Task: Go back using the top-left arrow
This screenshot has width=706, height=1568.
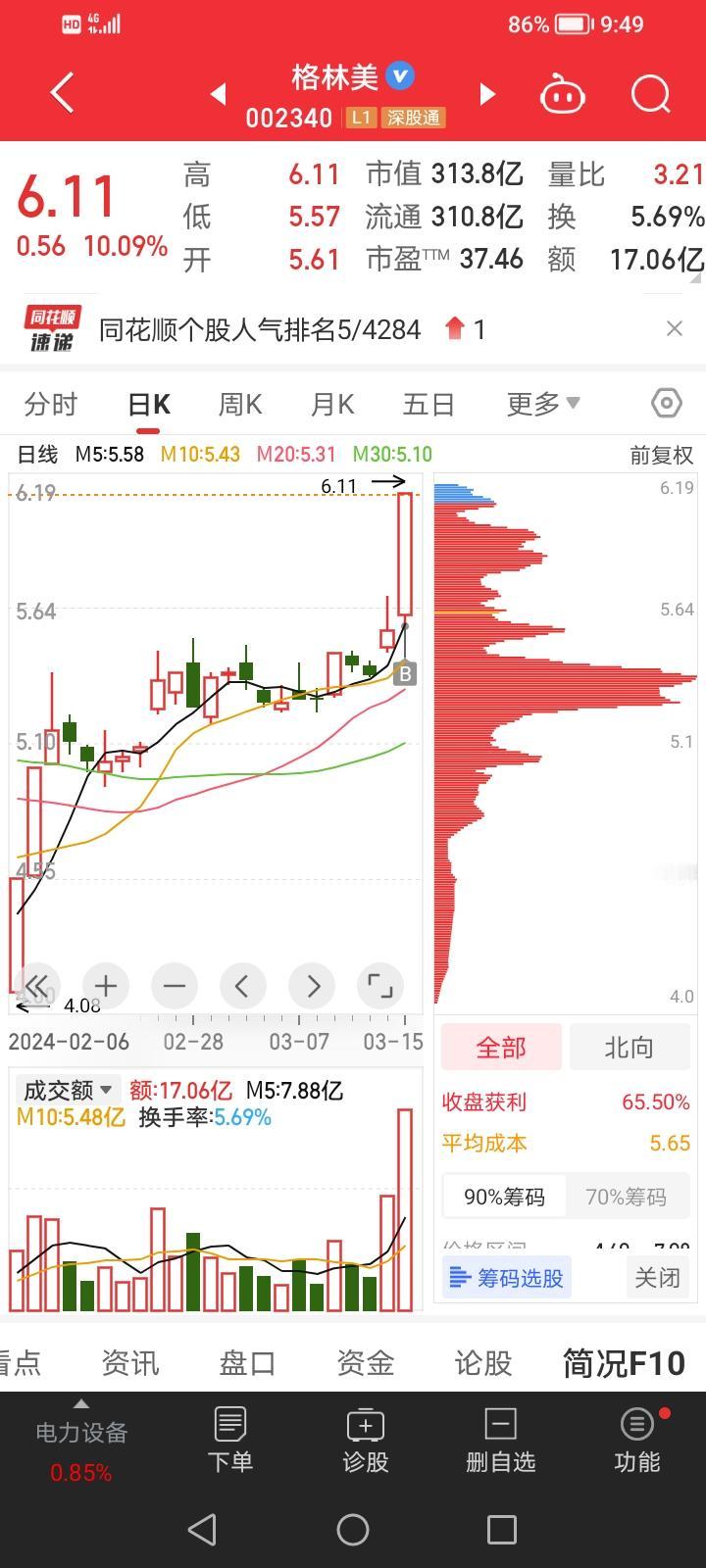Action: 63,94
